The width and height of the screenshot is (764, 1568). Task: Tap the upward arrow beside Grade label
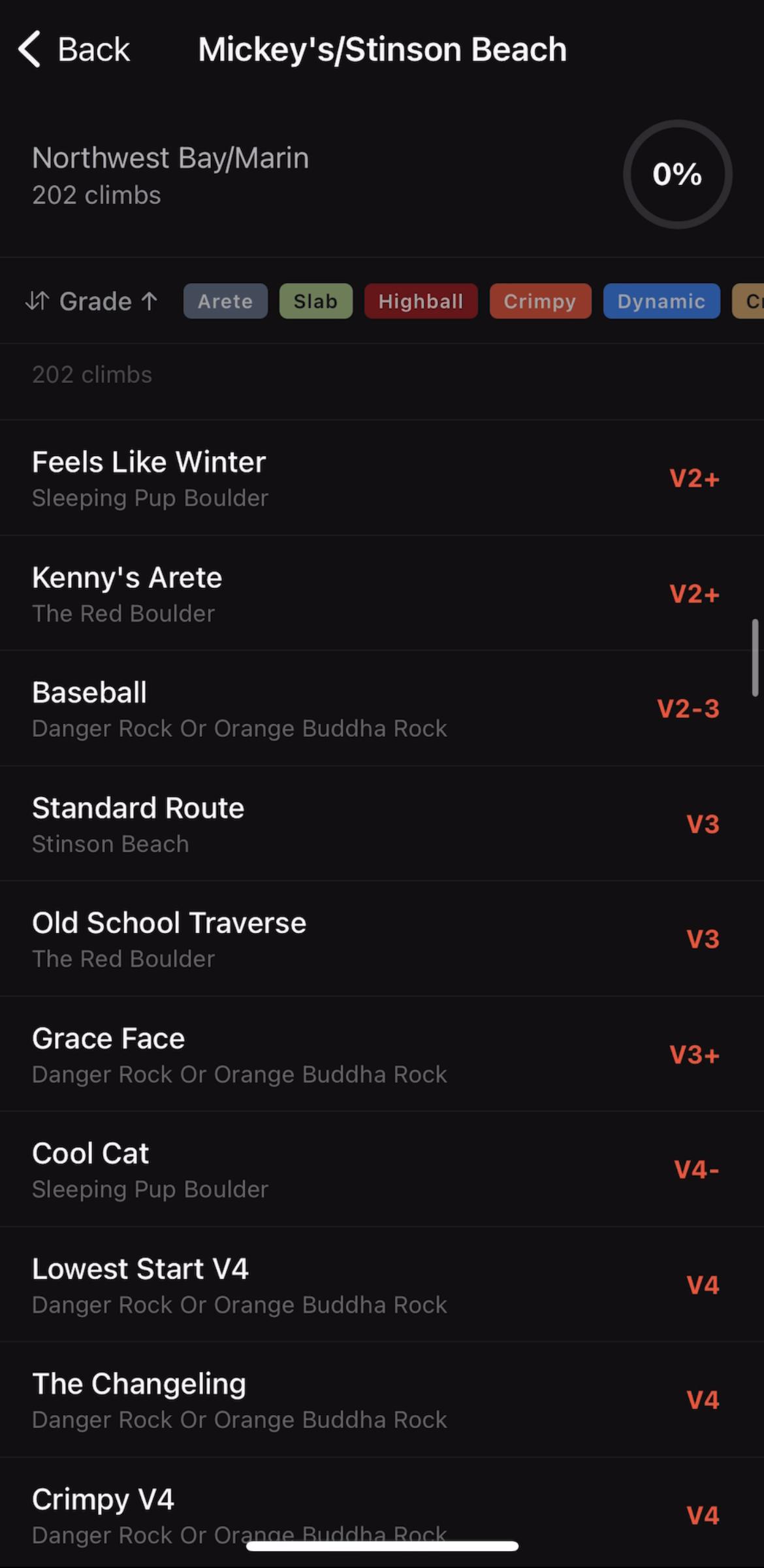pyautogui.click(x=149, y=301)
